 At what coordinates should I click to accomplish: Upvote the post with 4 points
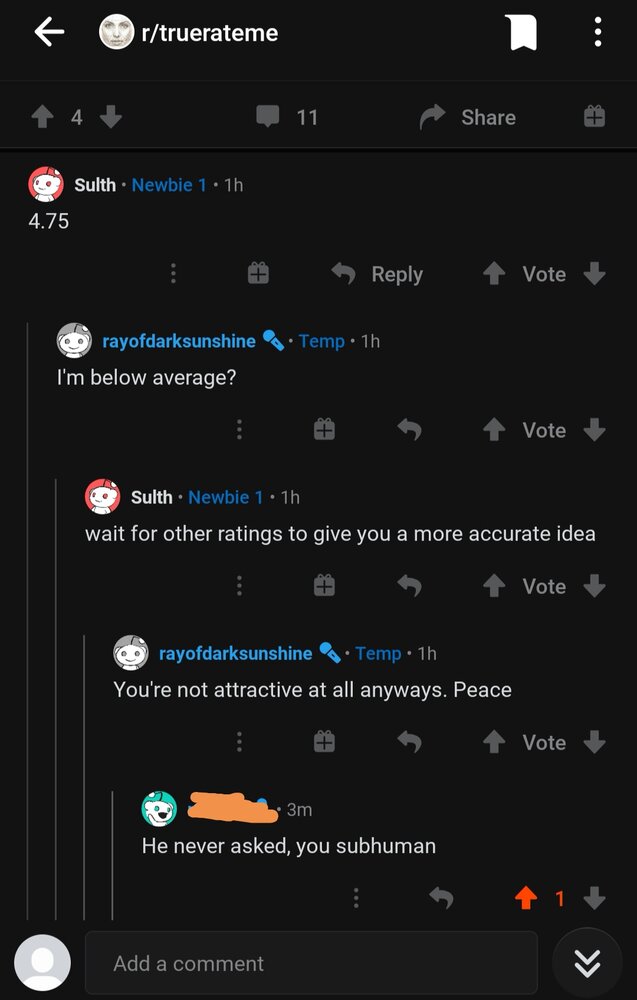(42, 117)
